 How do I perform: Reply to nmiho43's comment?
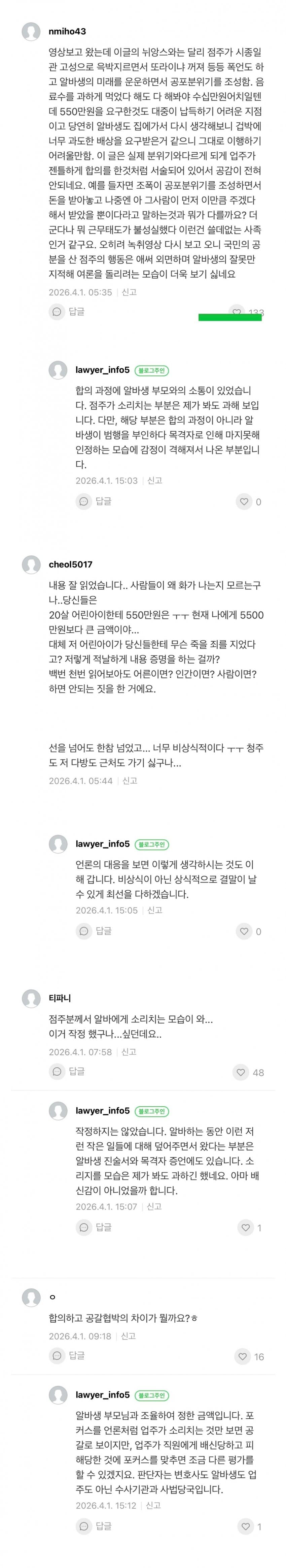click(x=67, y=312)
